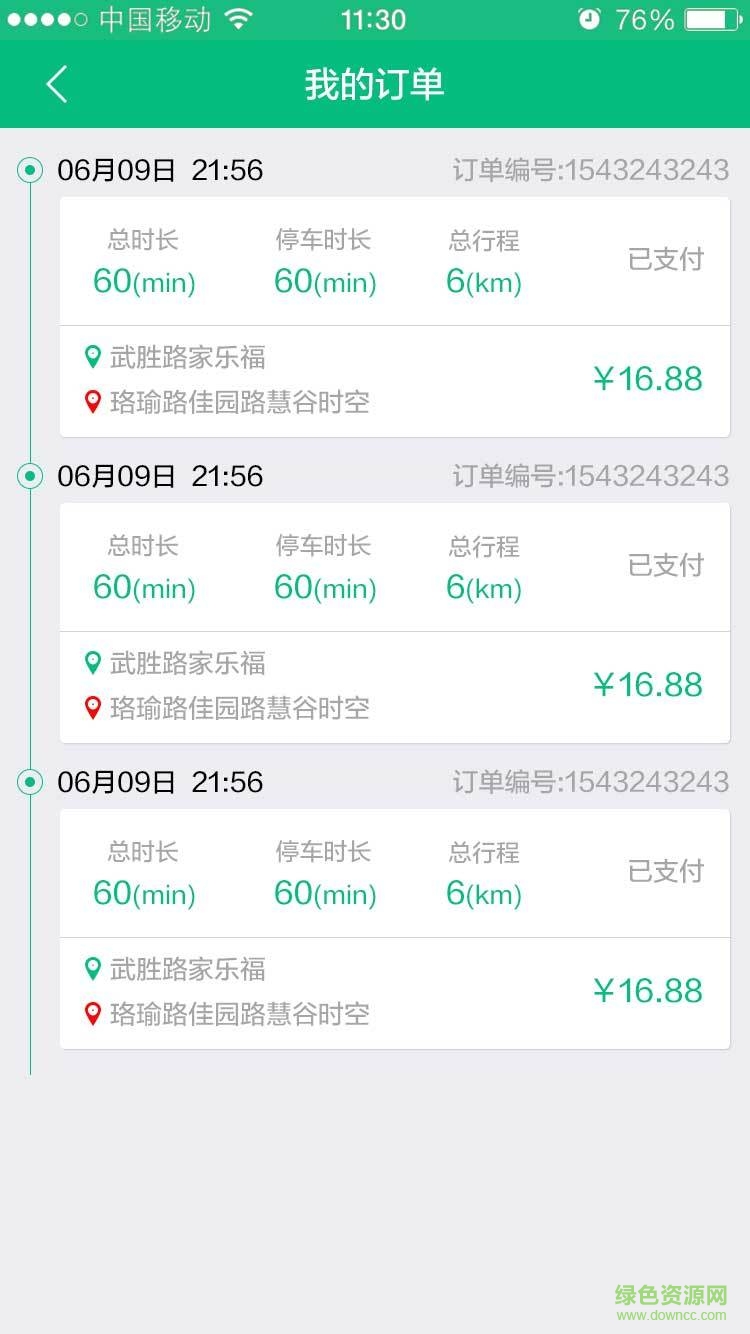The width and height of the screenshot is (750, 1334).
Task: Tap the red destination pin in the bottom order
Action: [93, 1011]
